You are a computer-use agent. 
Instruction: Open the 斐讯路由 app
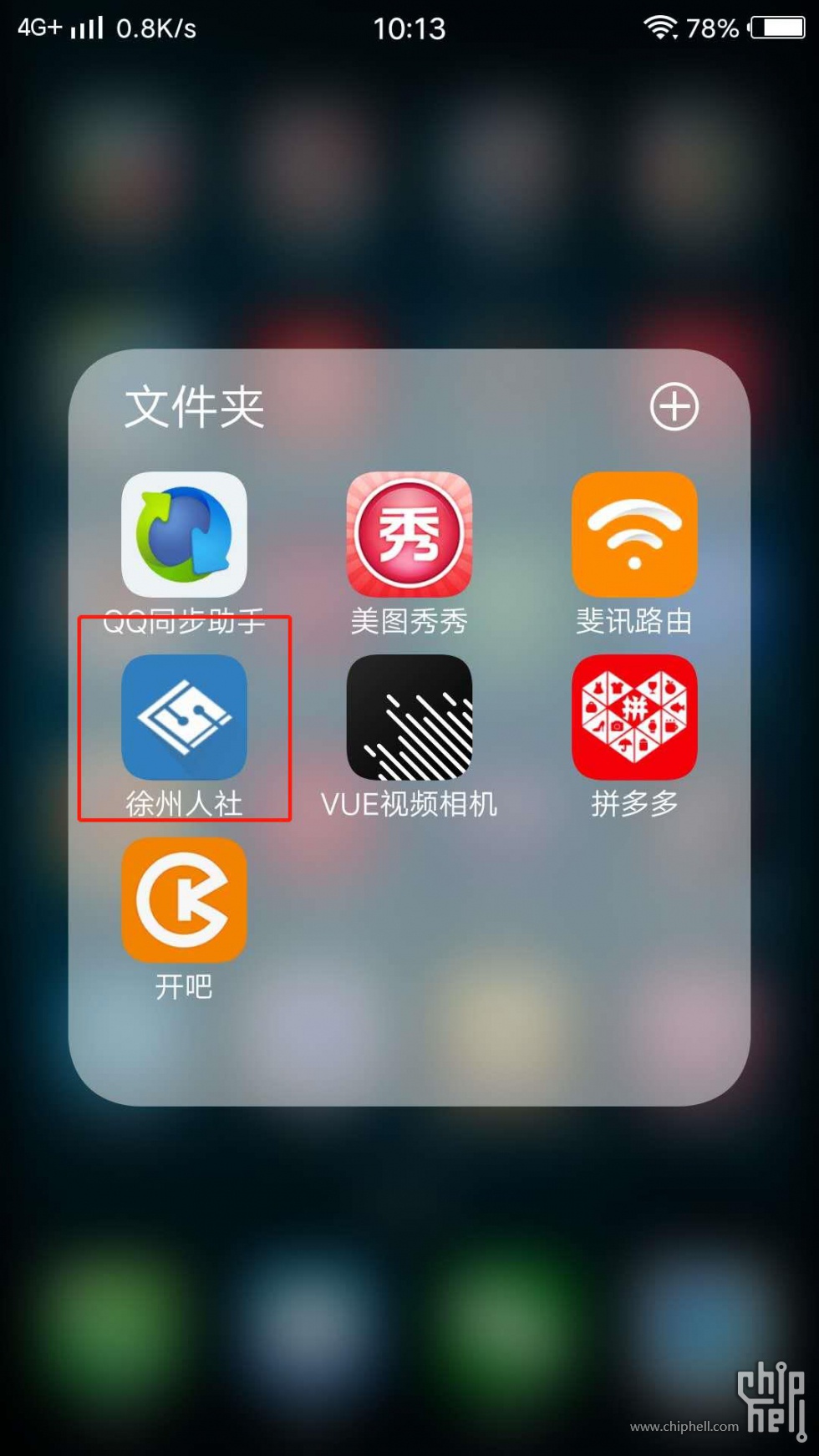(634, 535)
